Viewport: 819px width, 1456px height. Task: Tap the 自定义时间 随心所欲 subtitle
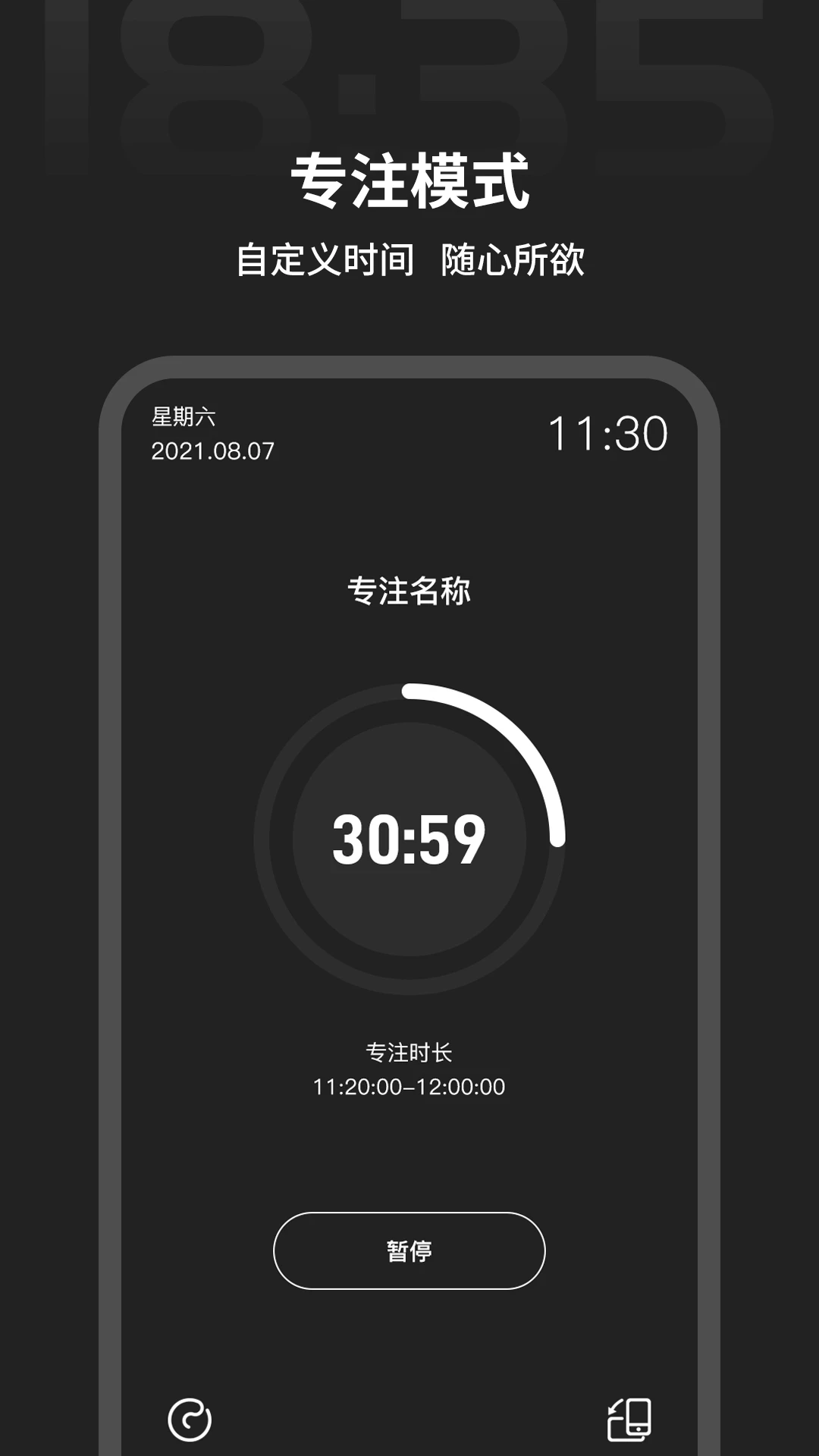[409, 262]
